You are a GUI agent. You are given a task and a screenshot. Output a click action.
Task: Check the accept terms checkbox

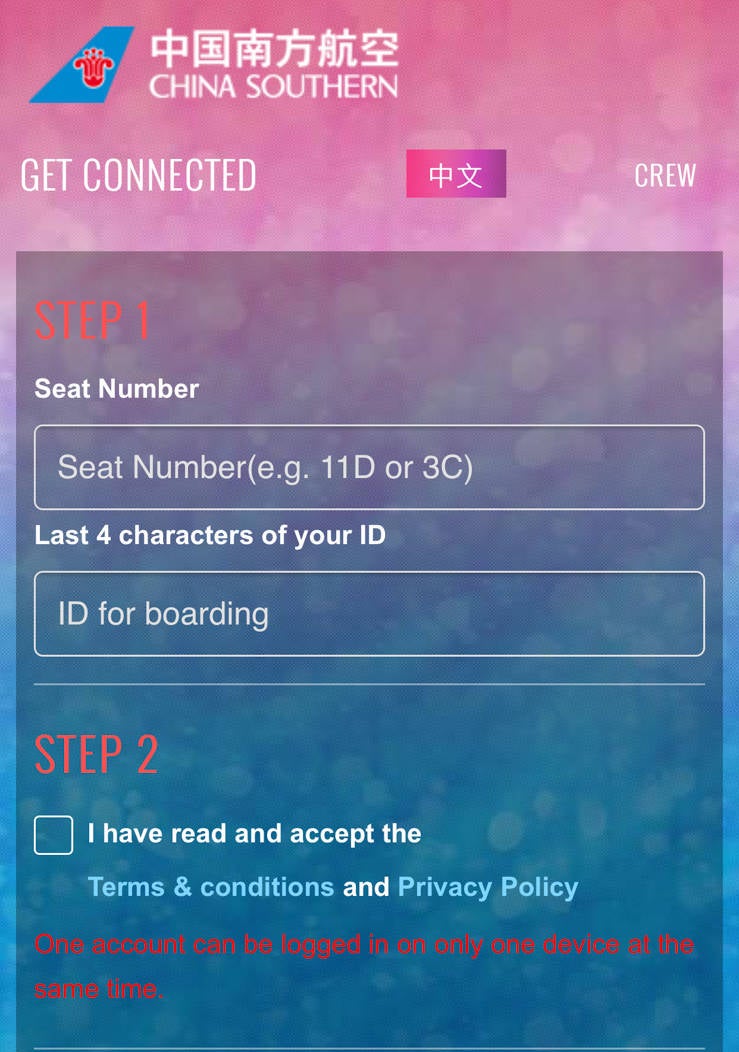point(54,835)
